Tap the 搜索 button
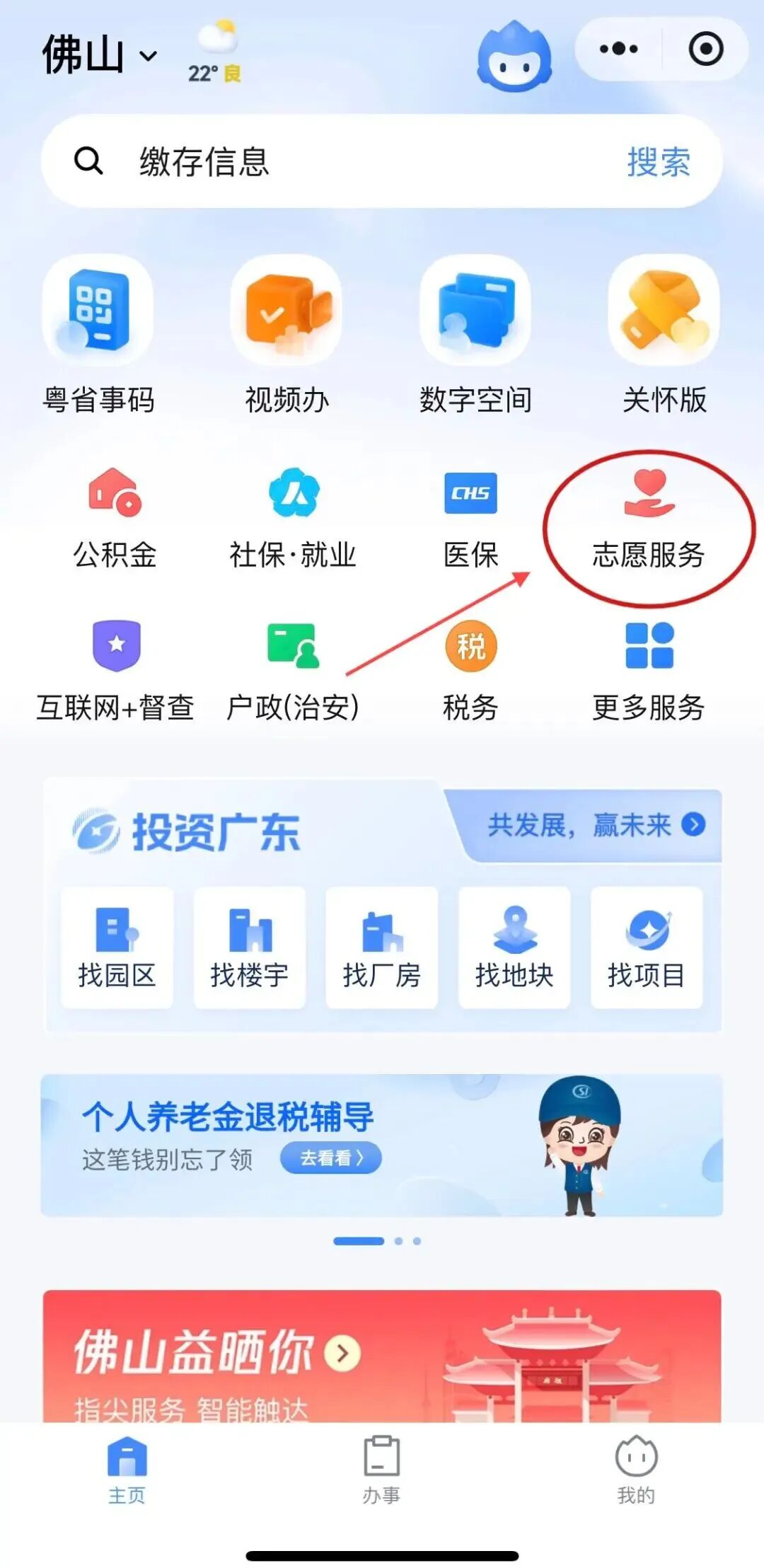The width and height of the screenshot is (764, 1568). [x=658, y=161]
